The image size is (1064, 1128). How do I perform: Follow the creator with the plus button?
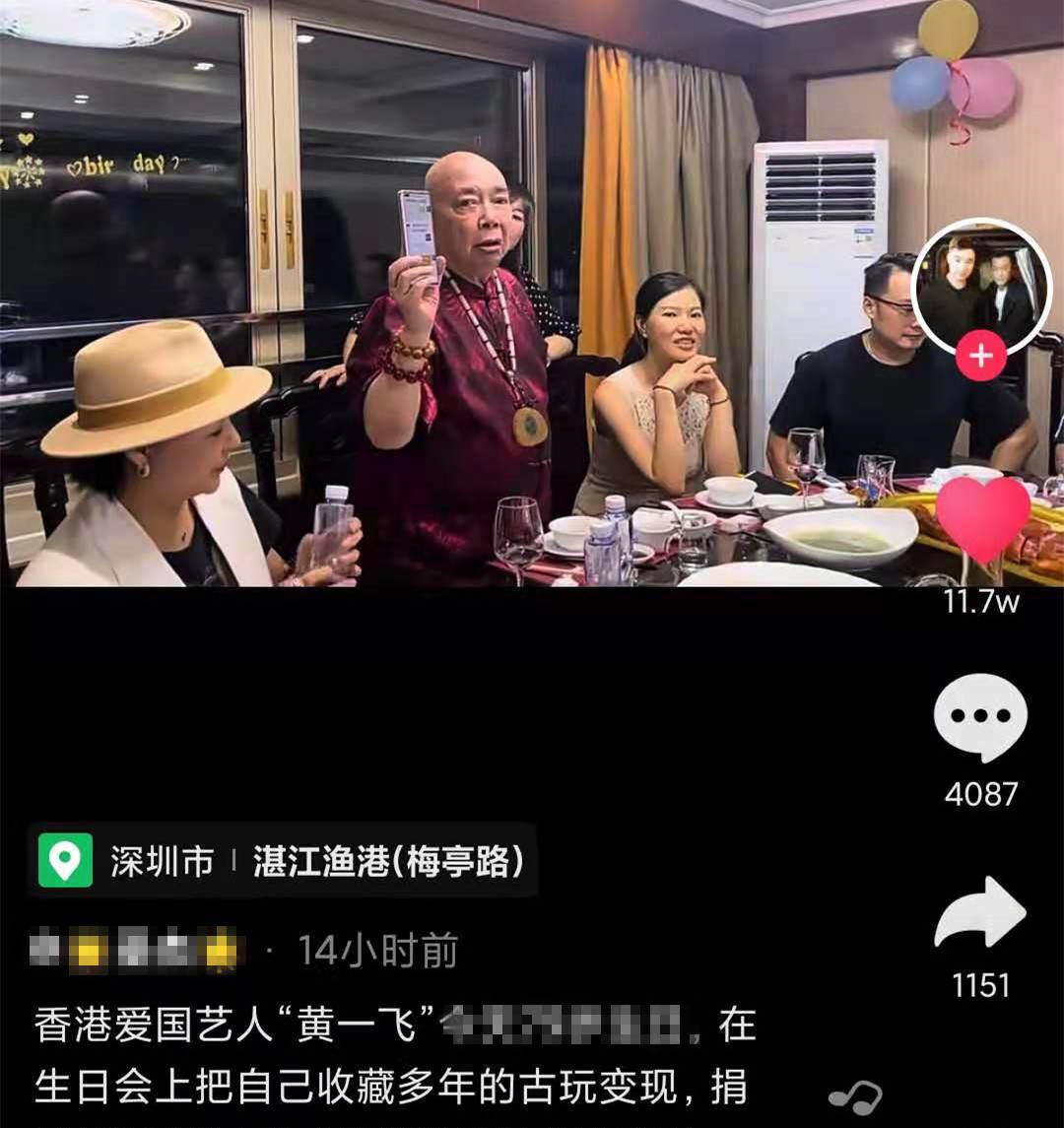click(x=981, y=356)
